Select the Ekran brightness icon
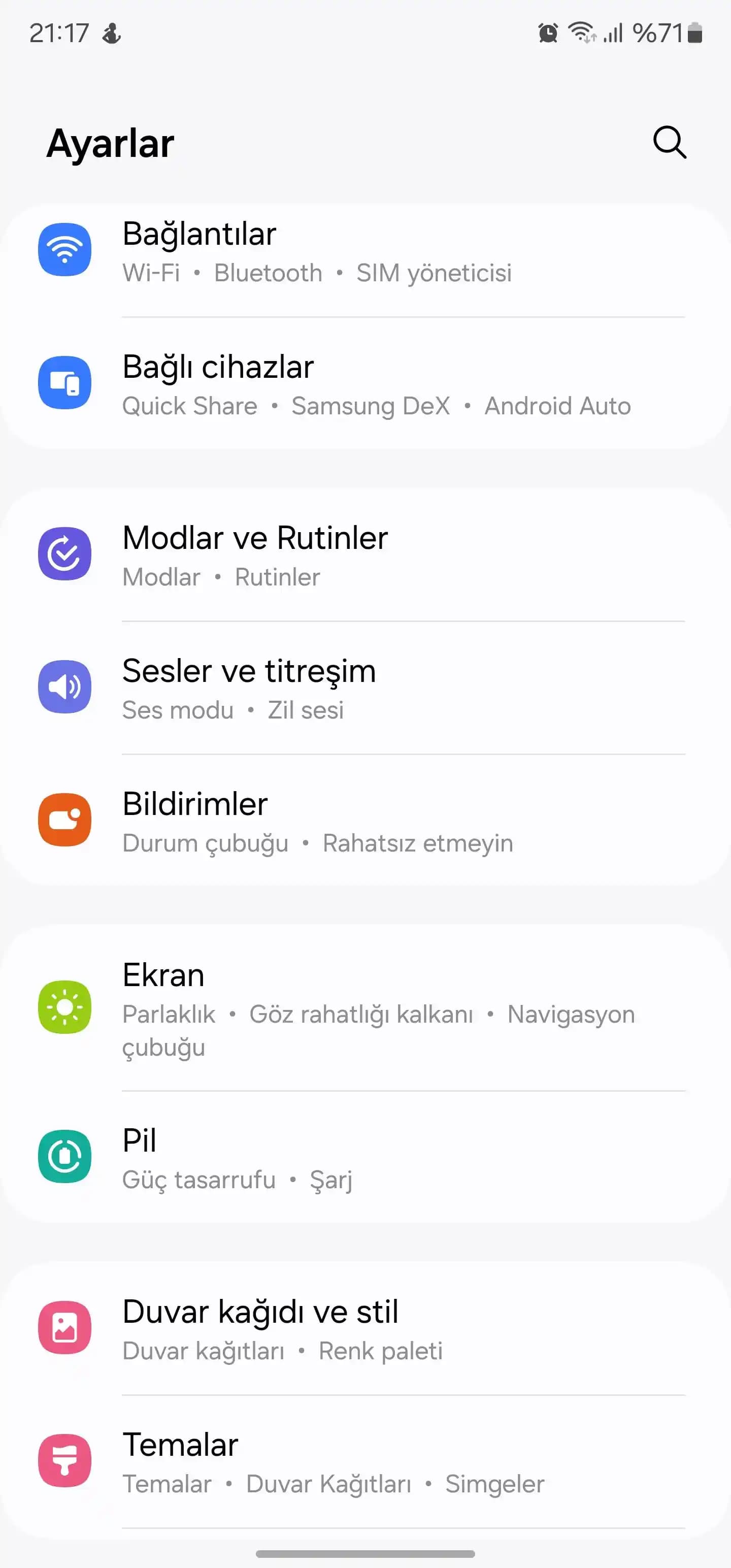This screenshot has height=1568, width=731. pos(65,1008)
